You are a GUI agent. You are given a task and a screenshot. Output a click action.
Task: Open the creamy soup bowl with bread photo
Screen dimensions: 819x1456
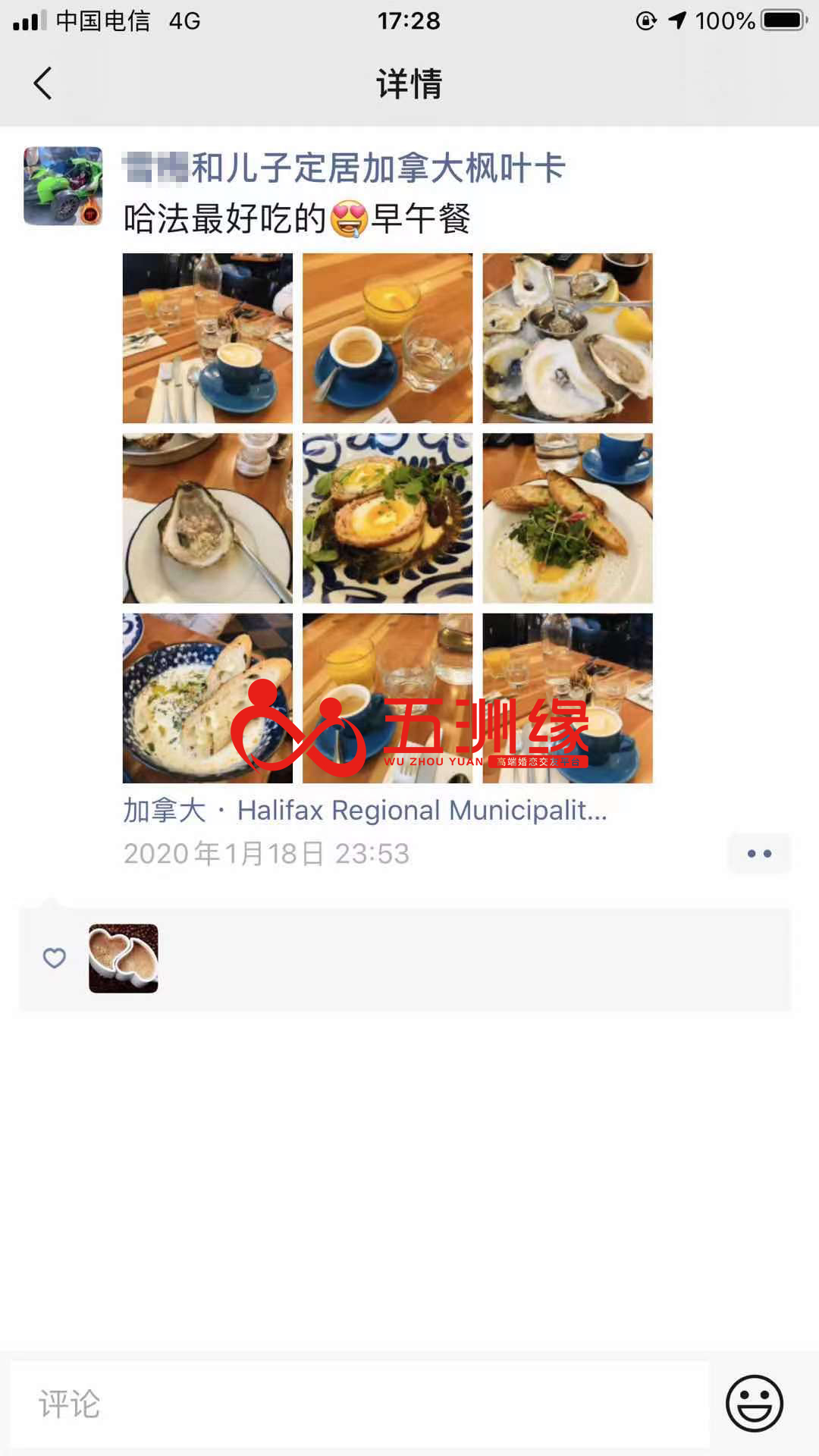[x=207, y=698]
